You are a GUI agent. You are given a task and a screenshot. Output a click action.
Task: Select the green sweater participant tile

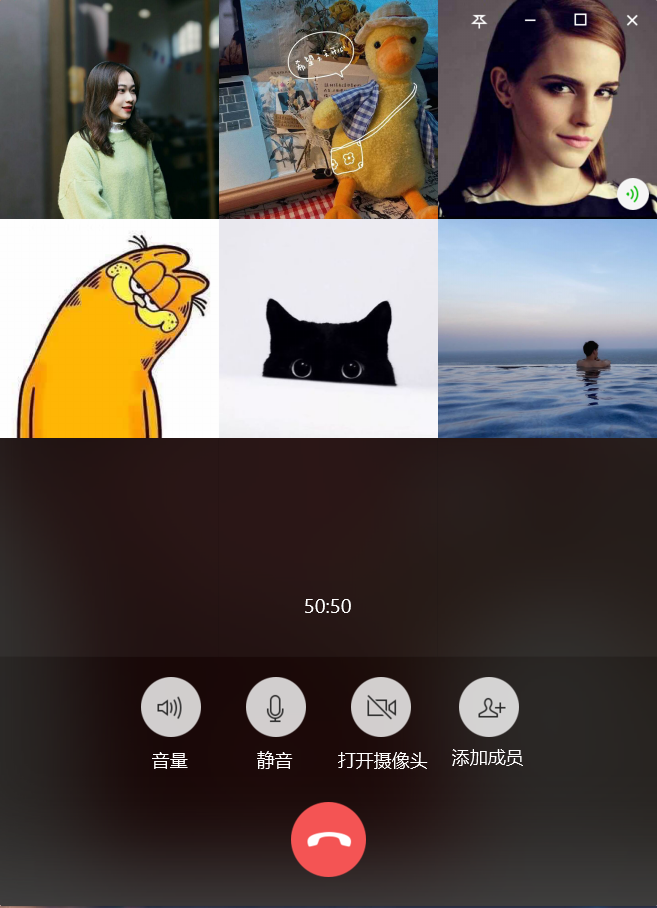pyautogui.click(x=109, y=109)
